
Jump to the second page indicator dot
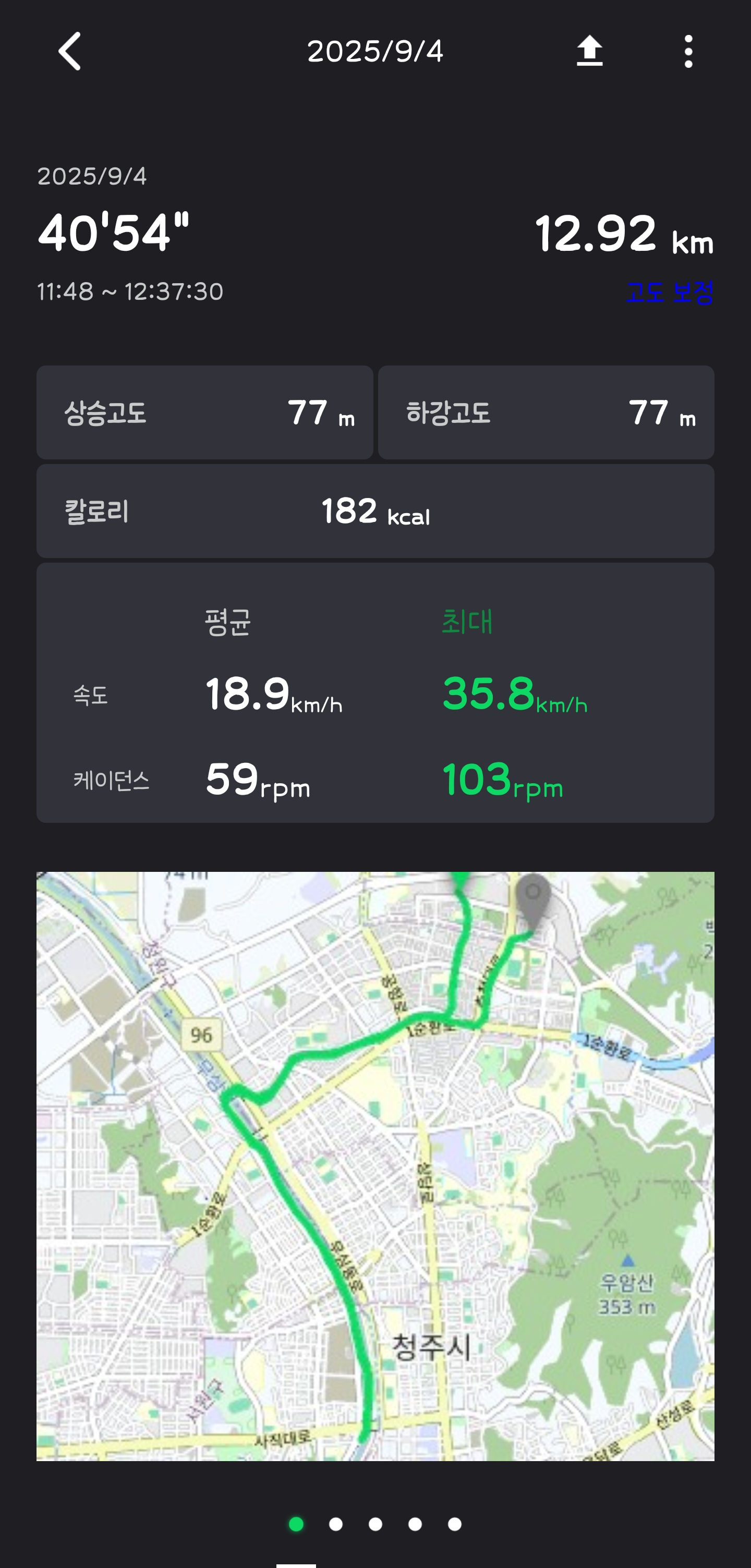(x=336, y=1524)
